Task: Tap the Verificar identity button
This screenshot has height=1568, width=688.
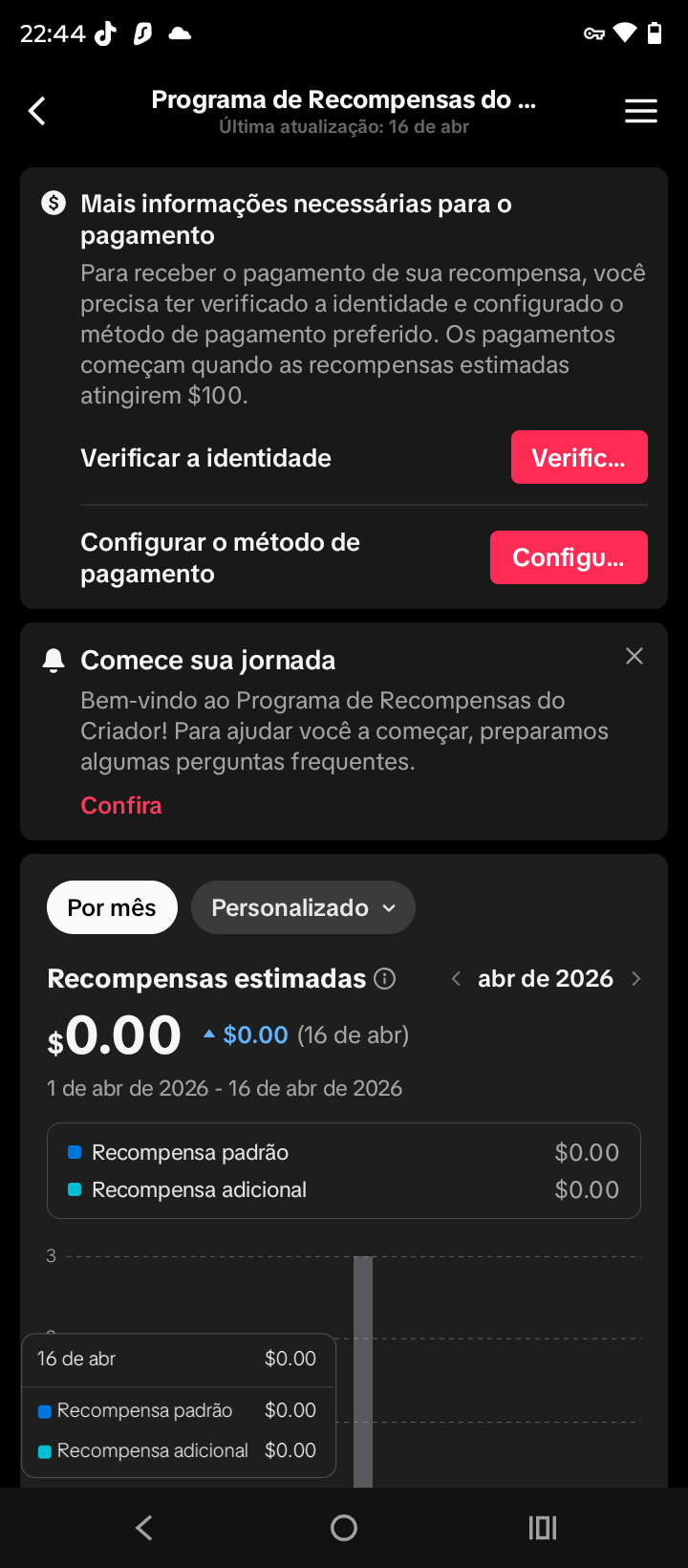Action: click(x=579, y=457)
